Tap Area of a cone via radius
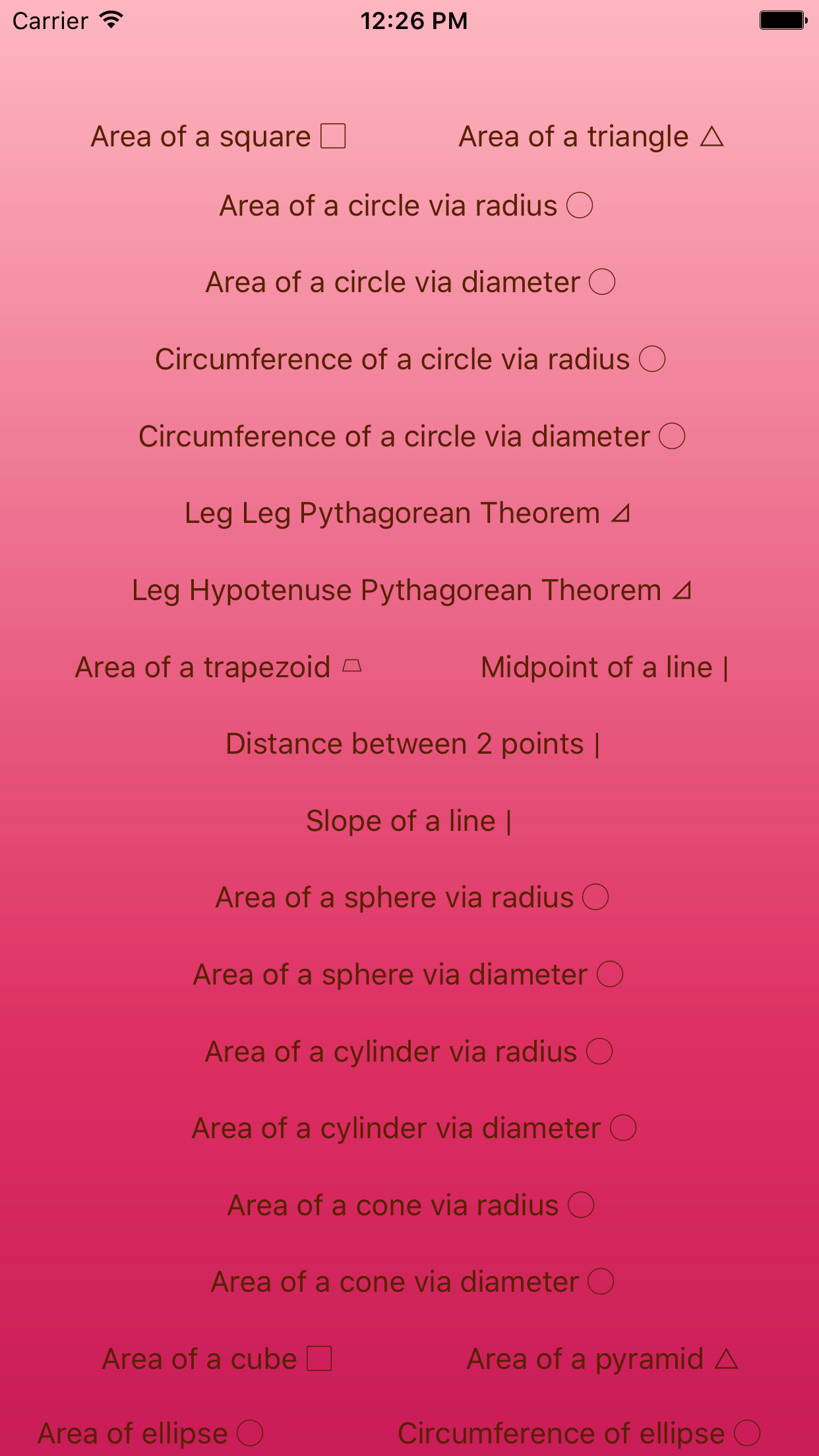The height and width of the screenshot is (1456, 819). [410, 1205]
